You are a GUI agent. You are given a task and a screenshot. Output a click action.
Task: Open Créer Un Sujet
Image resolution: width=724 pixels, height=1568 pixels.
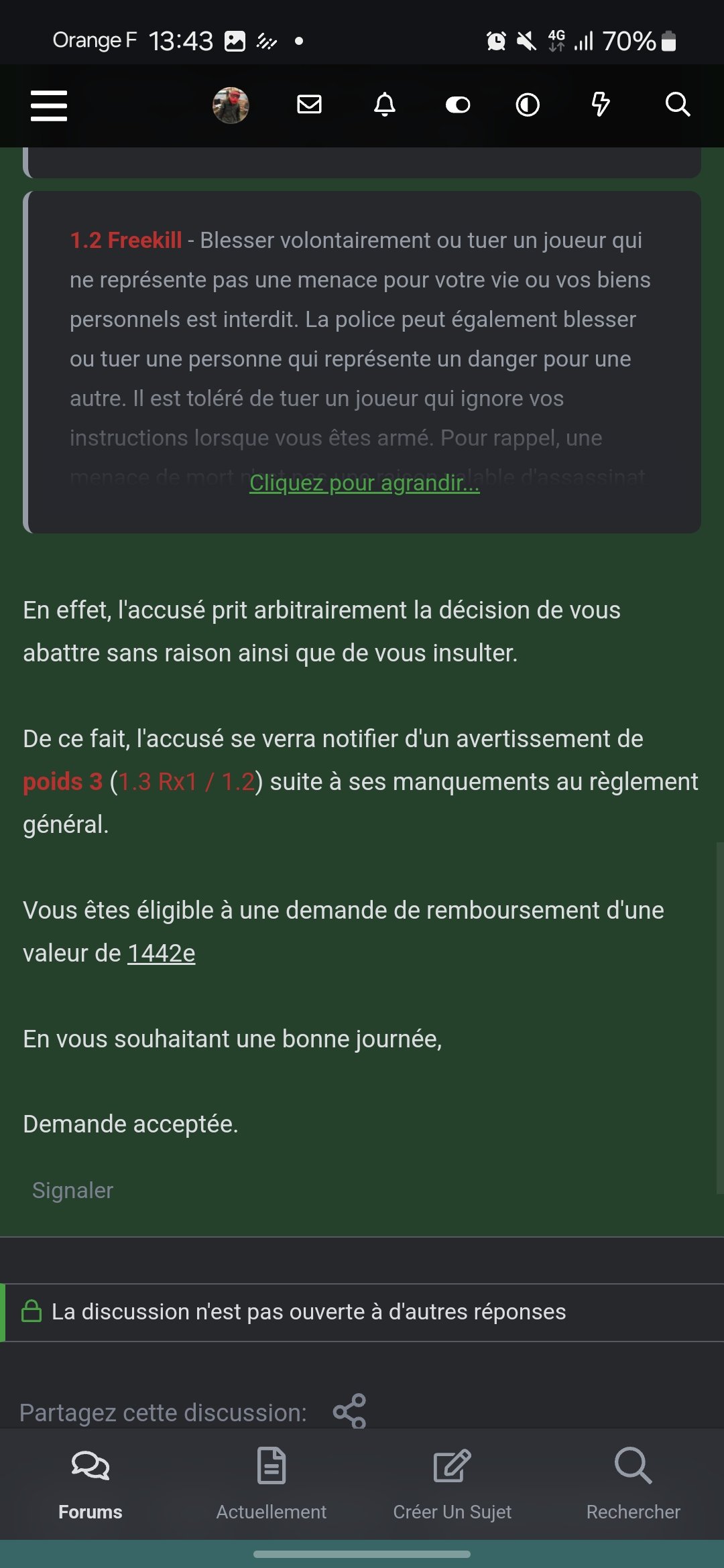pyautogui.click(x=452, y=1484)
